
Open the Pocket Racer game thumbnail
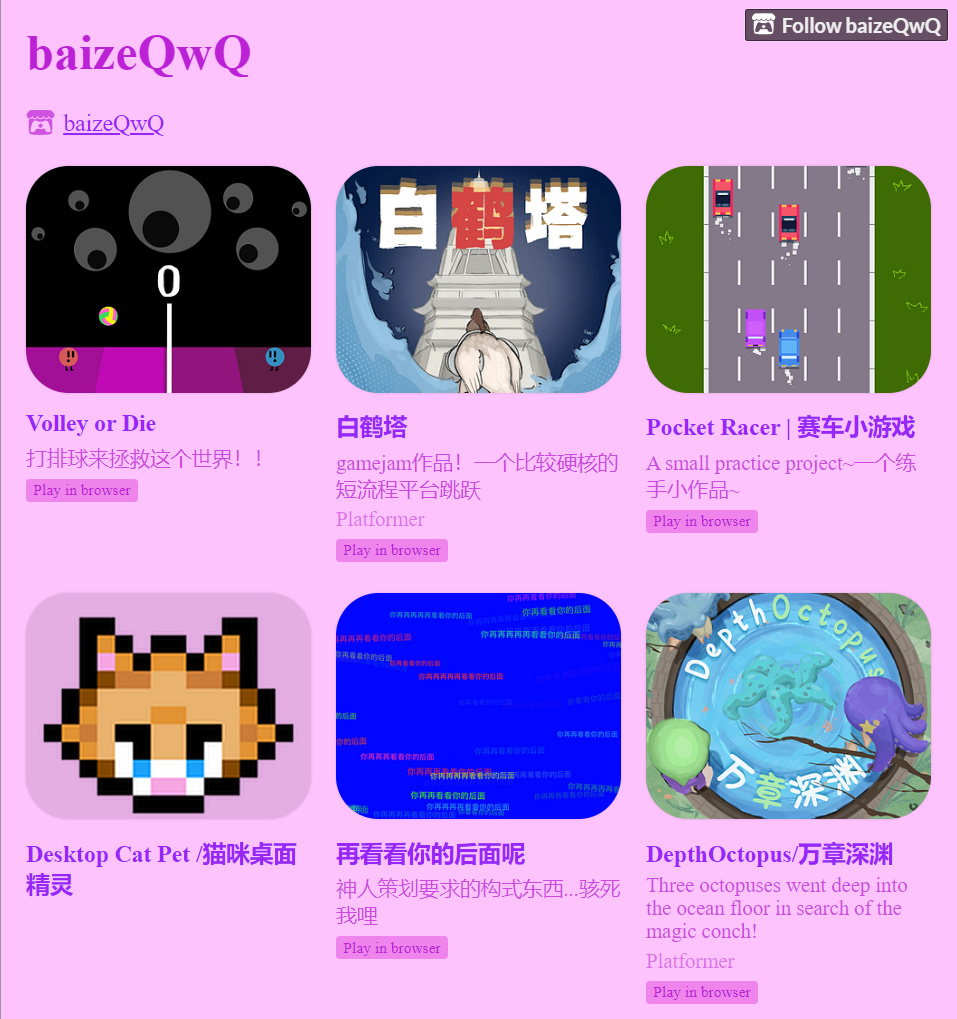(x=788, y=279)
